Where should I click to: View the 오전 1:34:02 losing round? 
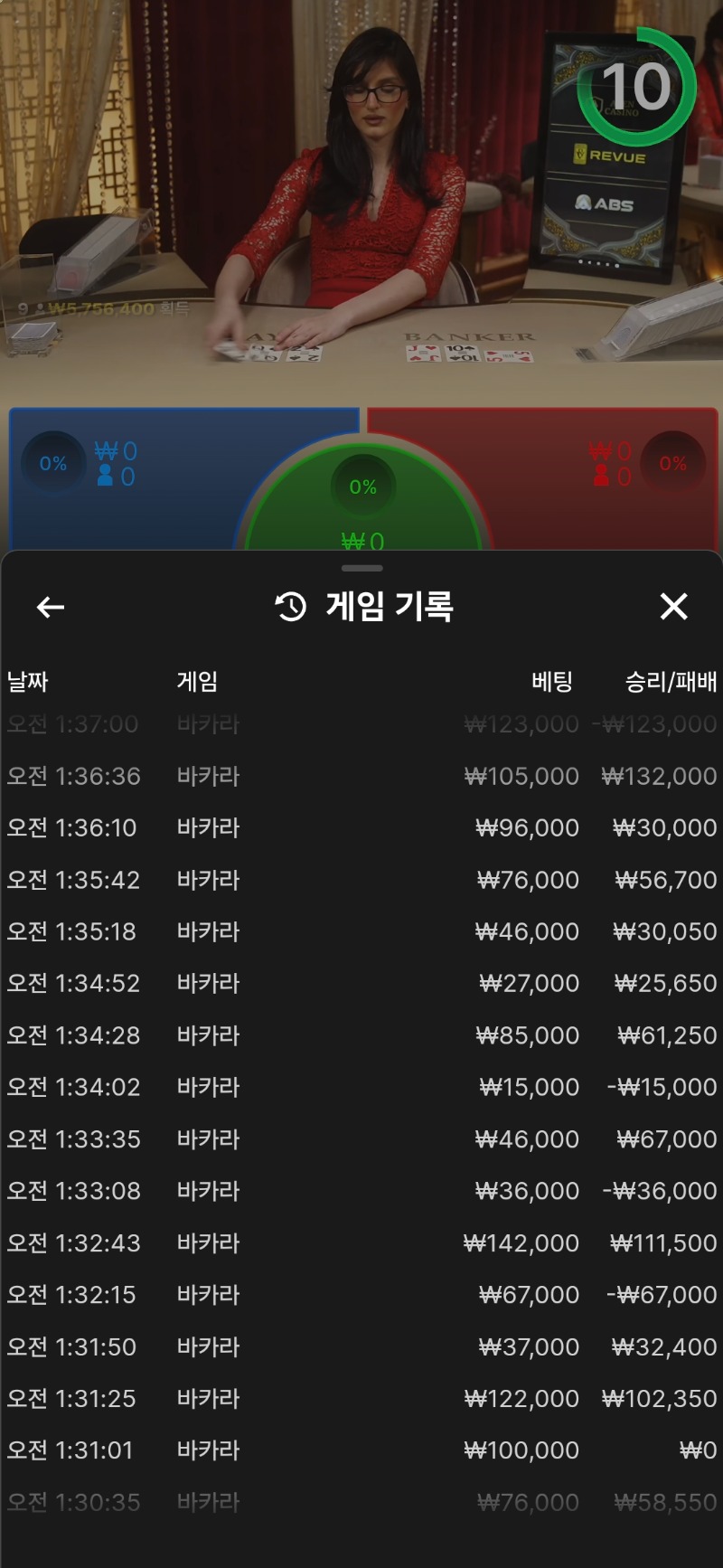coord(361,1087)
